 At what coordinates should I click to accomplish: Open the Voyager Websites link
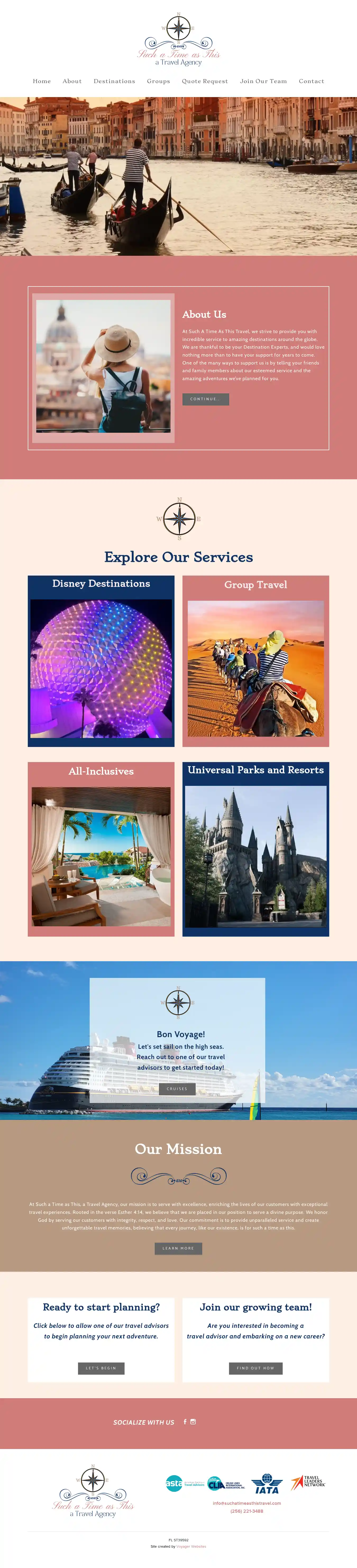(x=191, y=1546)
